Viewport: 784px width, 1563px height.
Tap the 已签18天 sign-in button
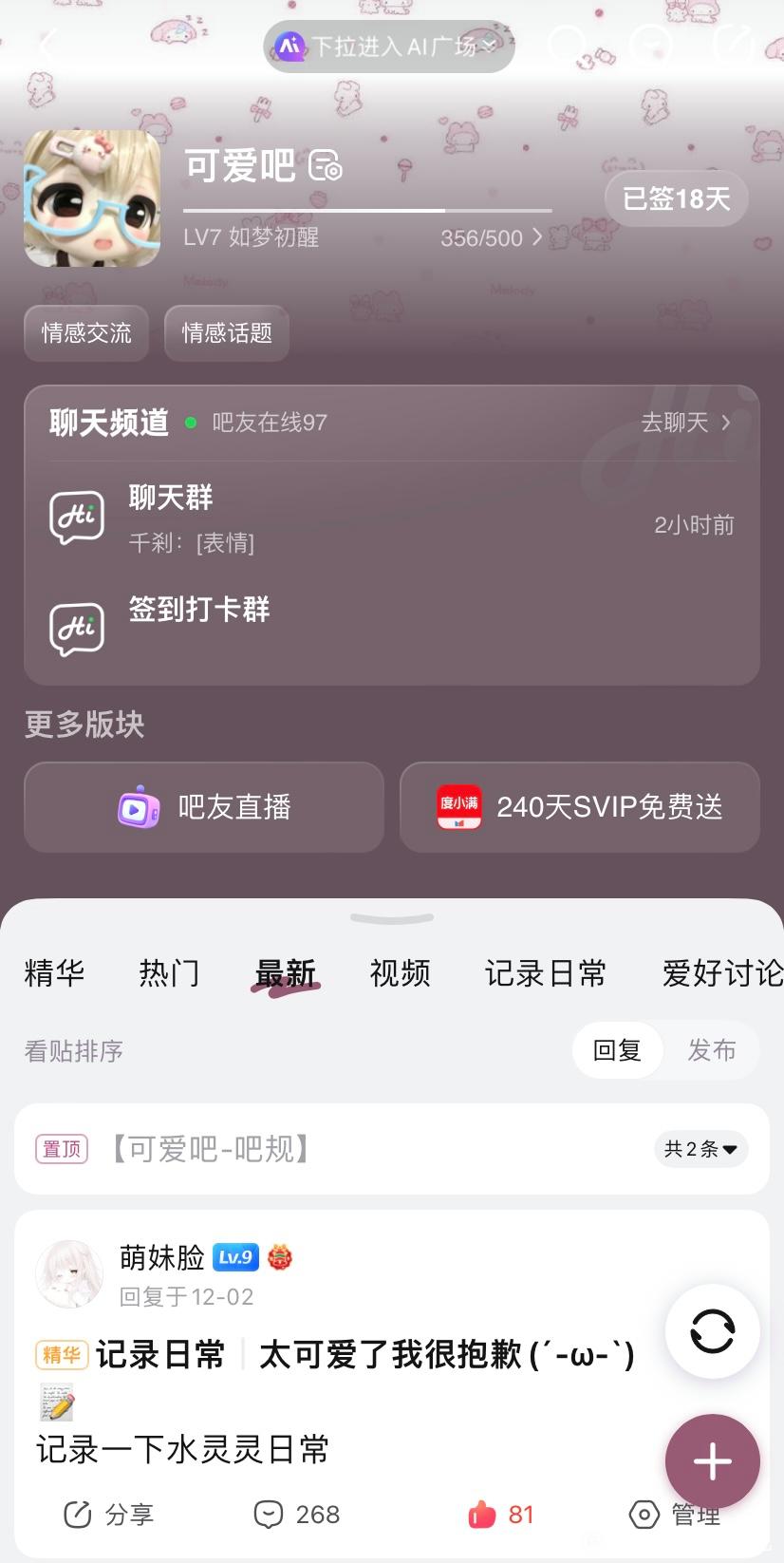676,198
